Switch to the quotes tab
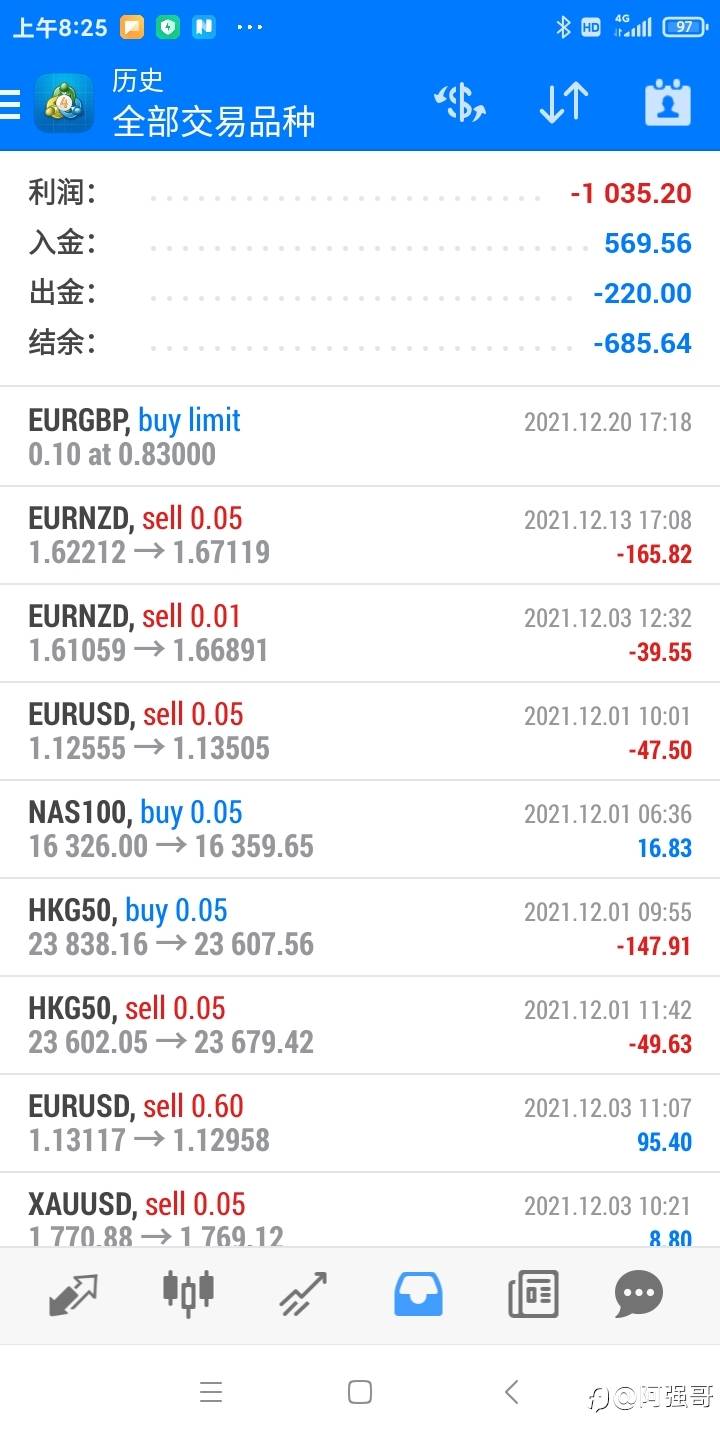This screenshot has height=1440, width=720. tap(73, 1294)
